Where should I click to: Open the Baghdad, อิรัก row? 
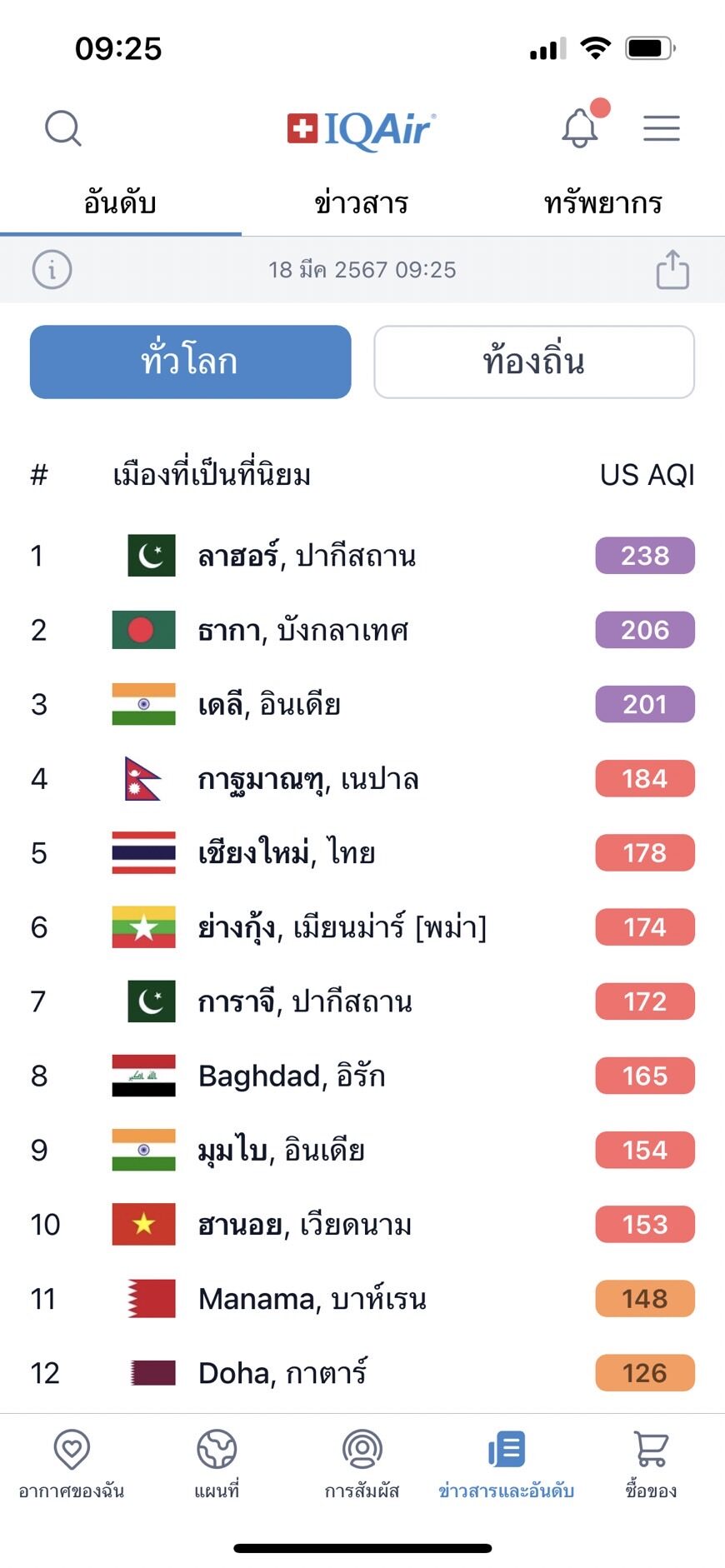pos(362,1076)
